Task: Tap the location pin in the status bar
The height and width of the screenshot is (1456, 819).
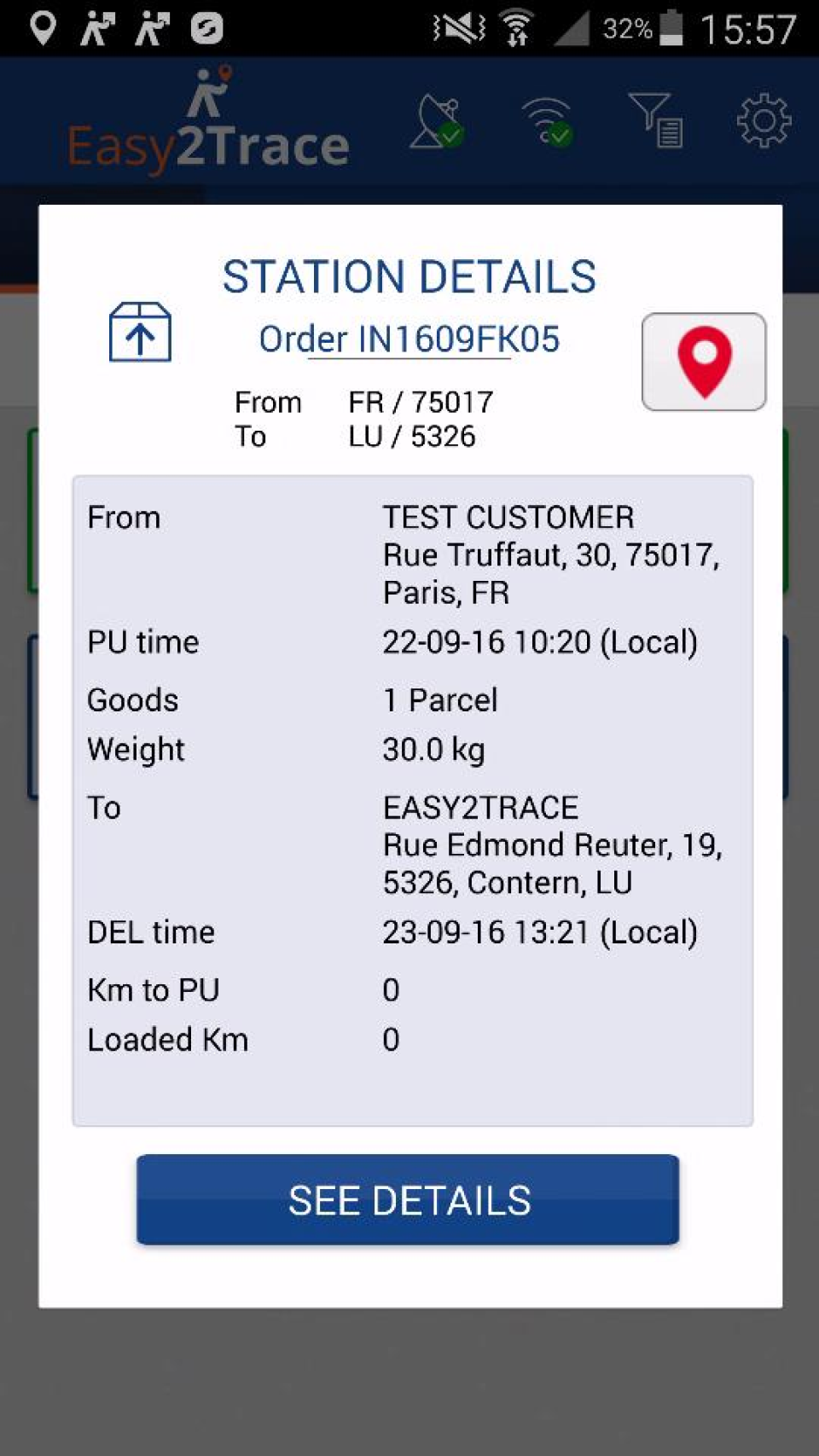Action: (41, 28)
